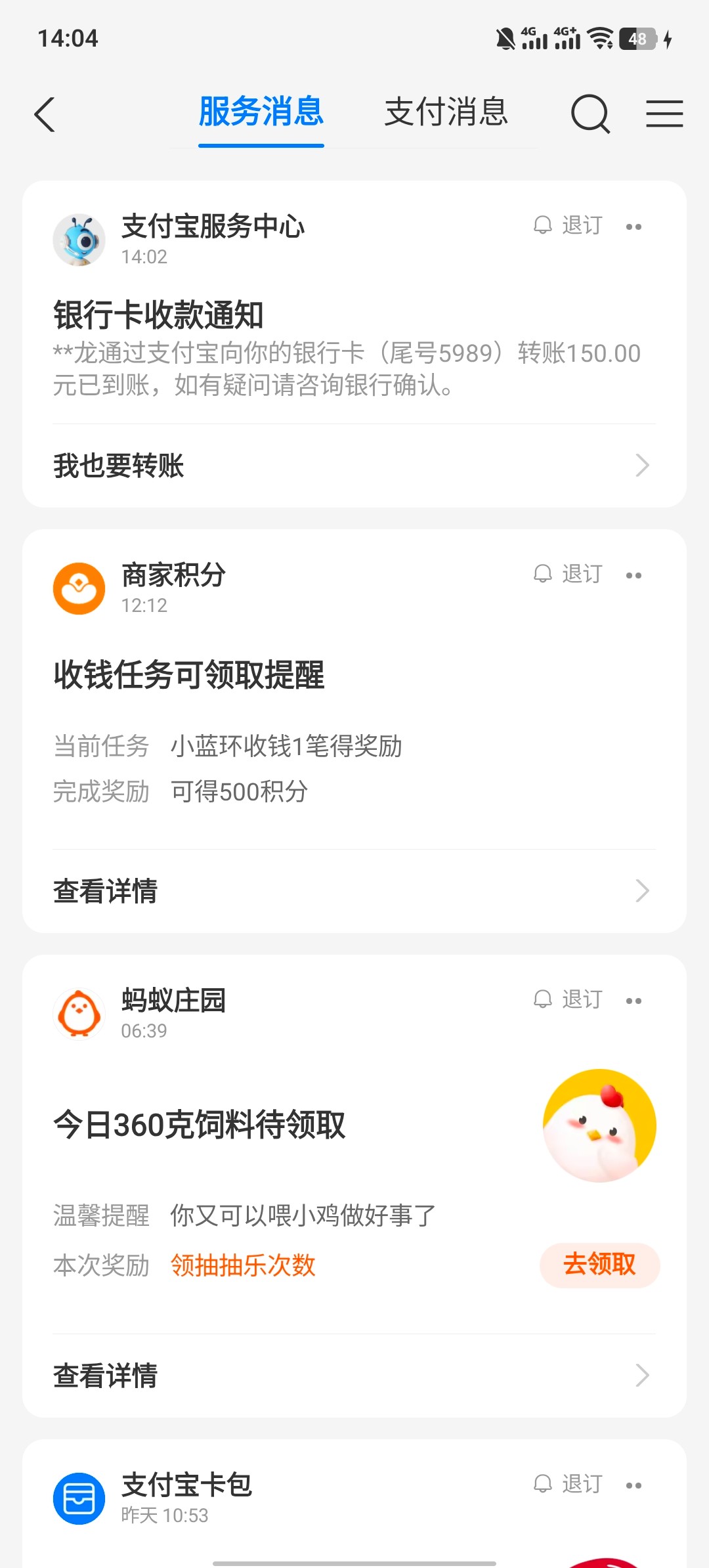View details of 收钱任务可领取提醒
The image size is (709, 1568).
[x=354, y=891]
